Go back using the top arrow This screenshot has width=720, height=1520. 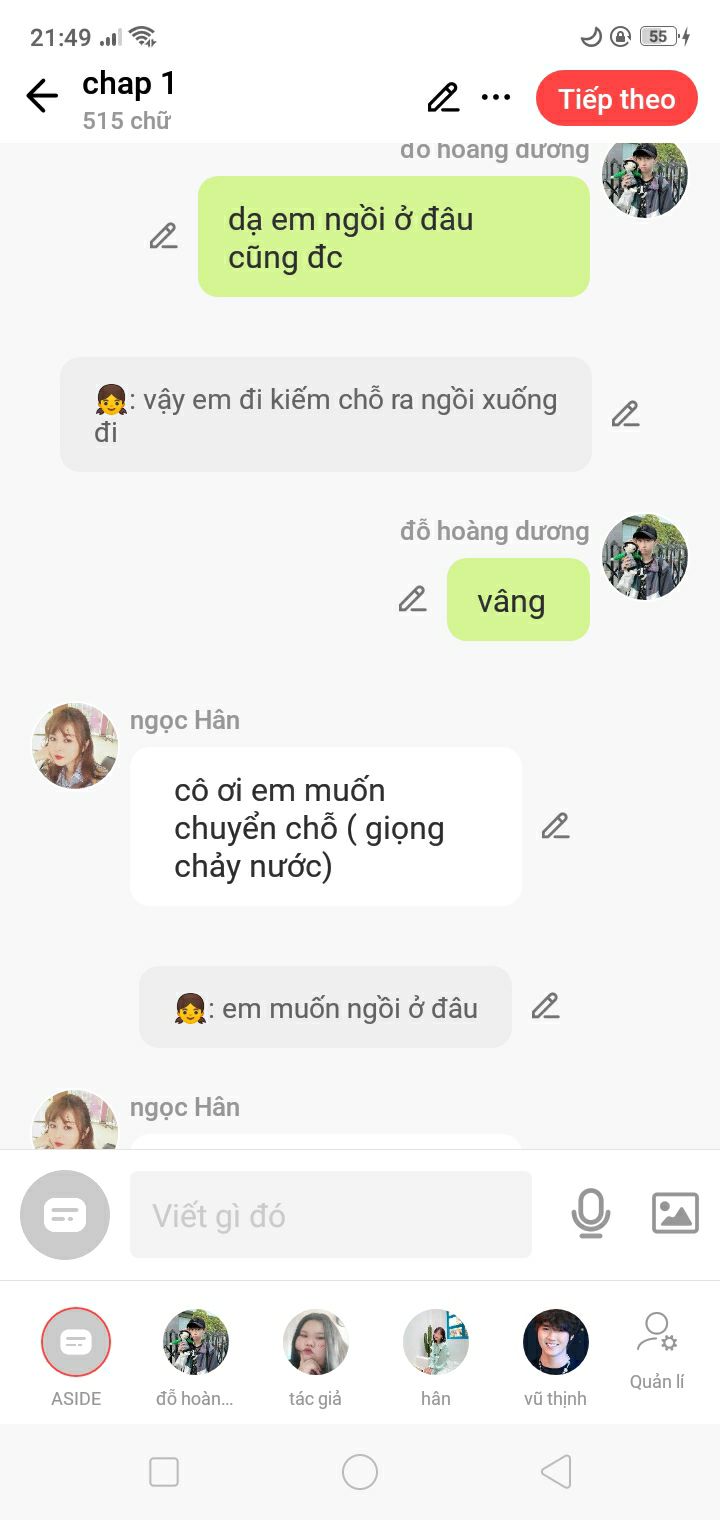(x=42, y=97)
